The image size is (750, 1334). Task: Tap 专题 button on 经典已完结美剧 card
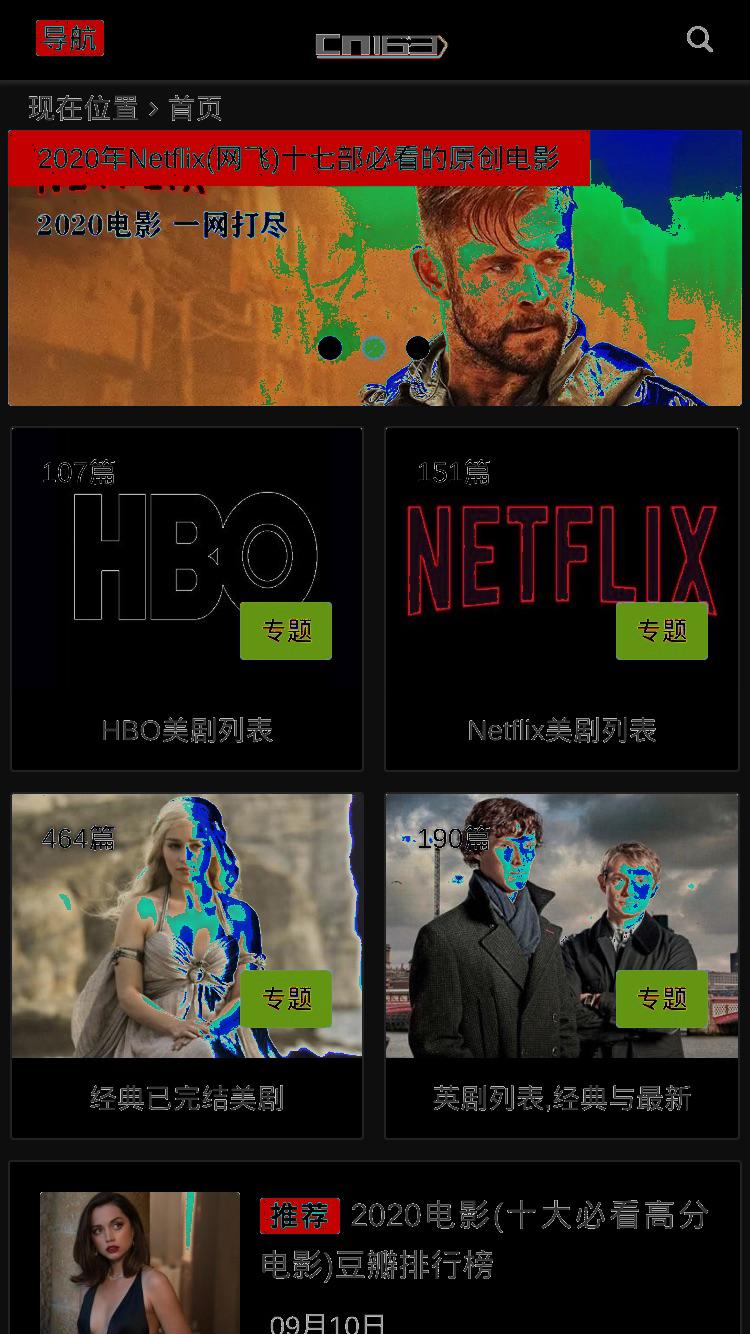(286, 998)
